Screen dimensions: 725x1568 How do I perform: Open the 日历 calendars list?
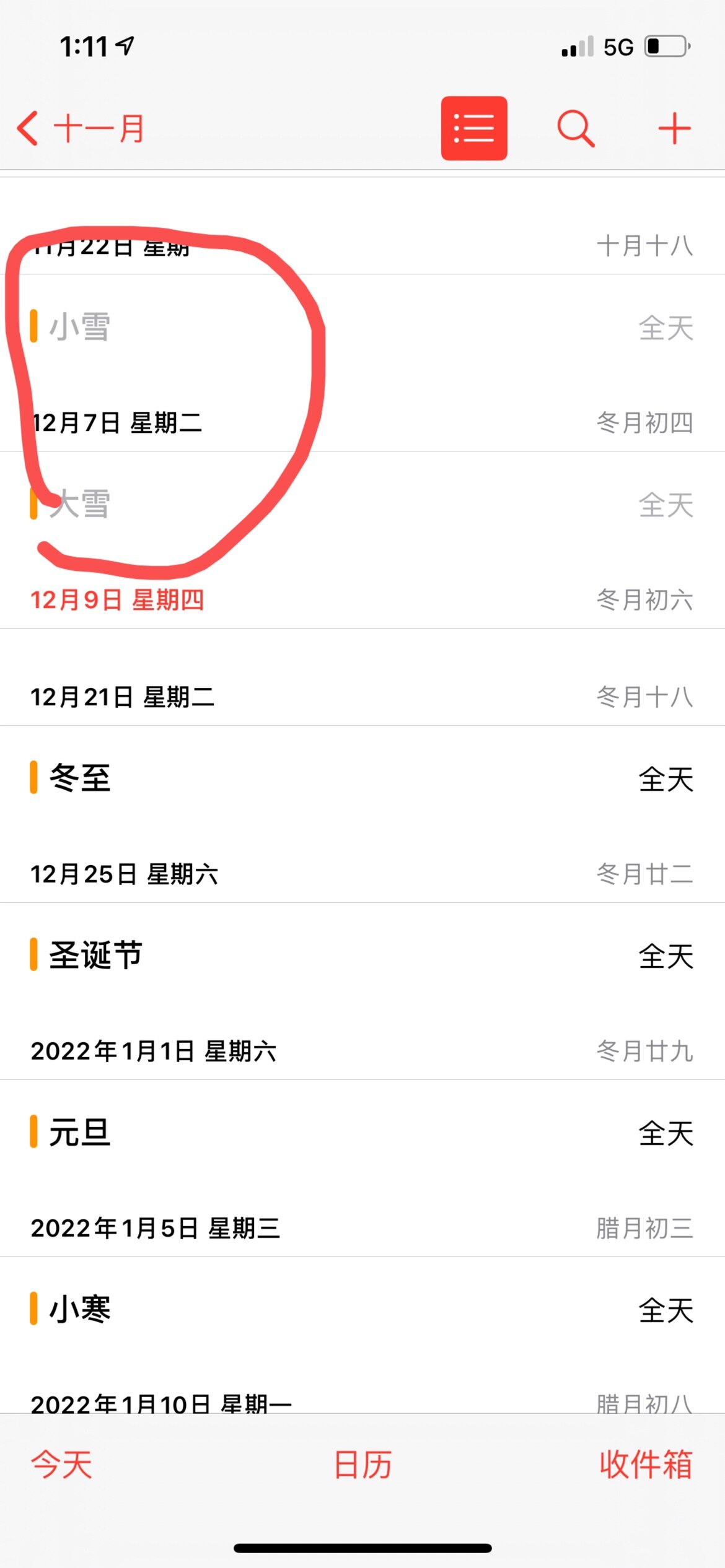[362, 1464]
